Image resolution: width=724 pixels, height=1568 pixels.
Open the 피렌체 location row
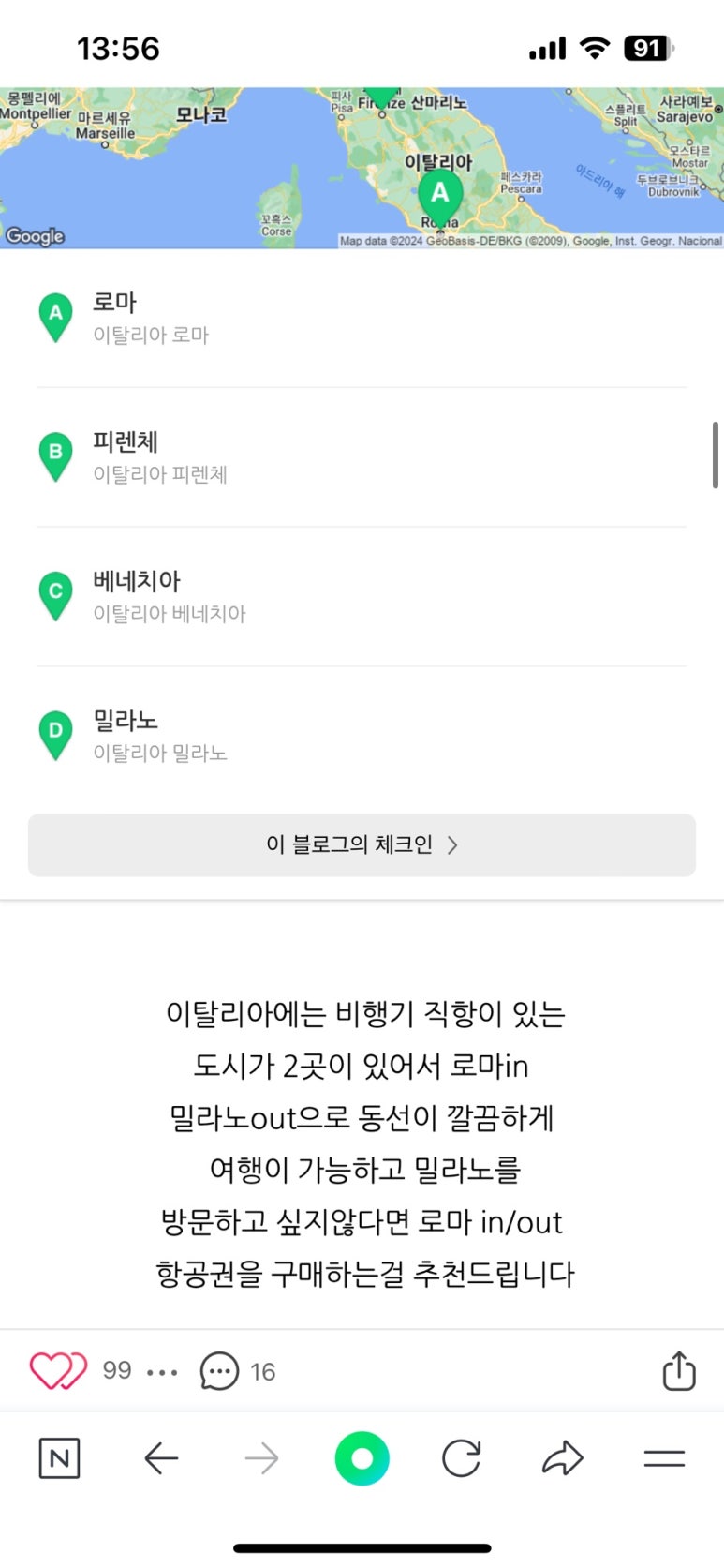pyautogui.click(x=362, y=457)
